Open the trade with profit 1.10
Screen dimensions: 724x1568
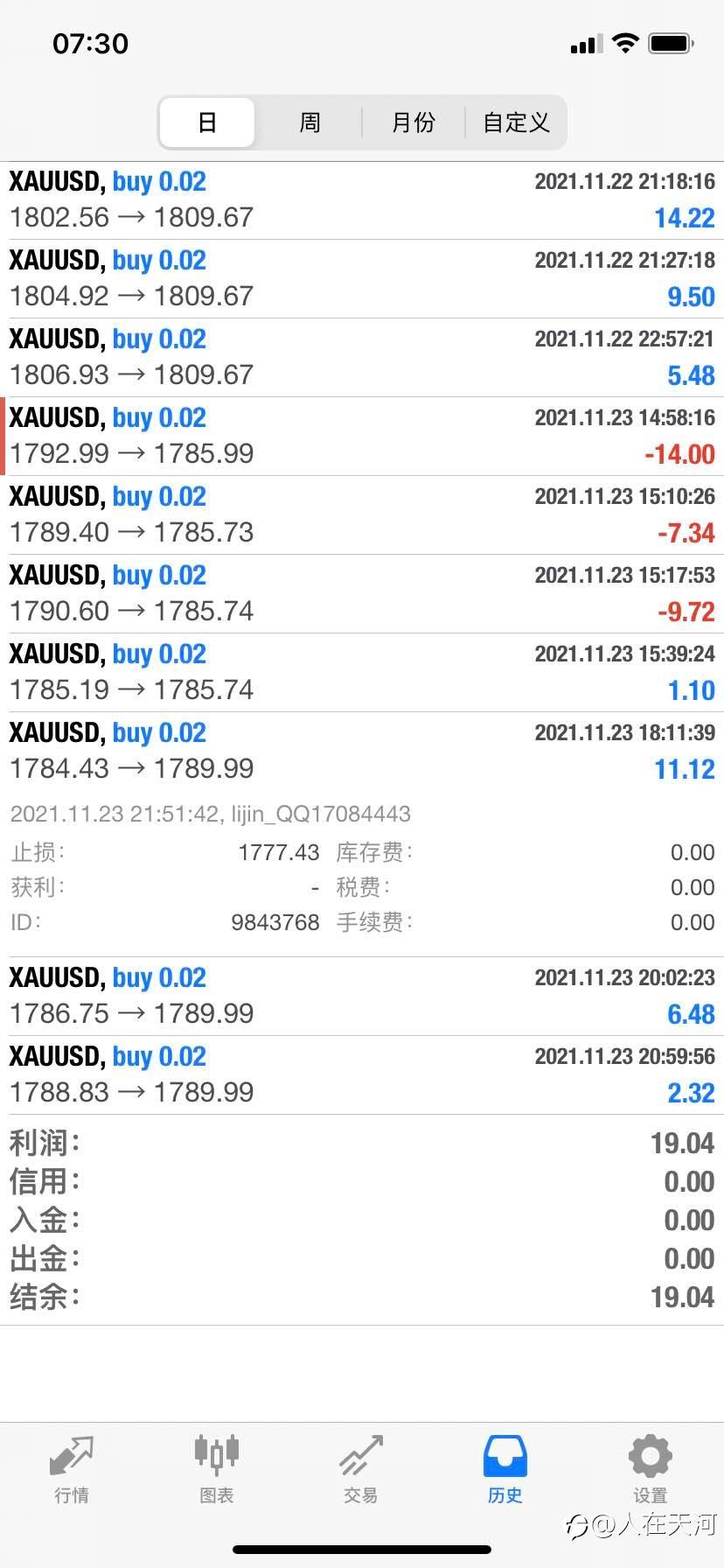click(362, 673)
